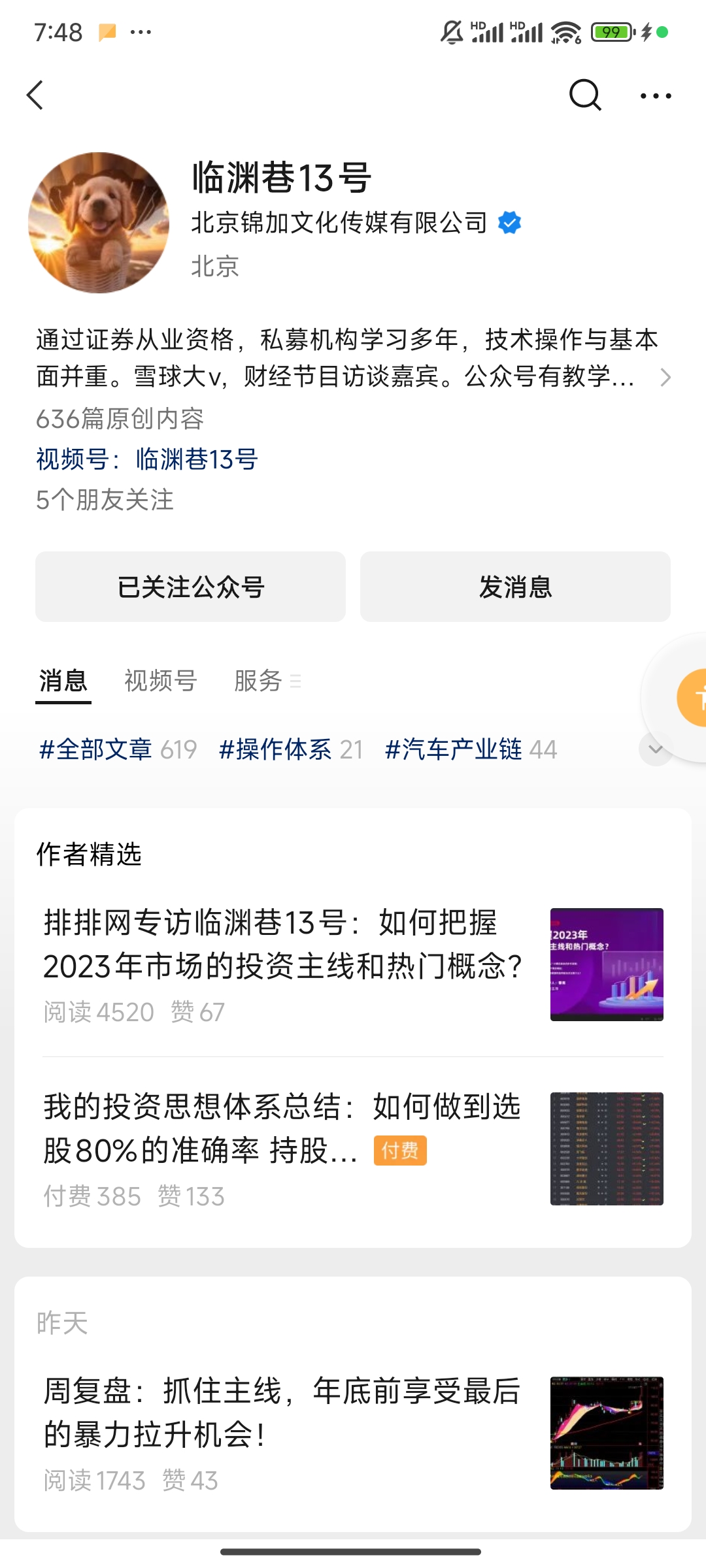Expand the full account description
This screenshot has height=1568, width=706.
tap(665, 377)
